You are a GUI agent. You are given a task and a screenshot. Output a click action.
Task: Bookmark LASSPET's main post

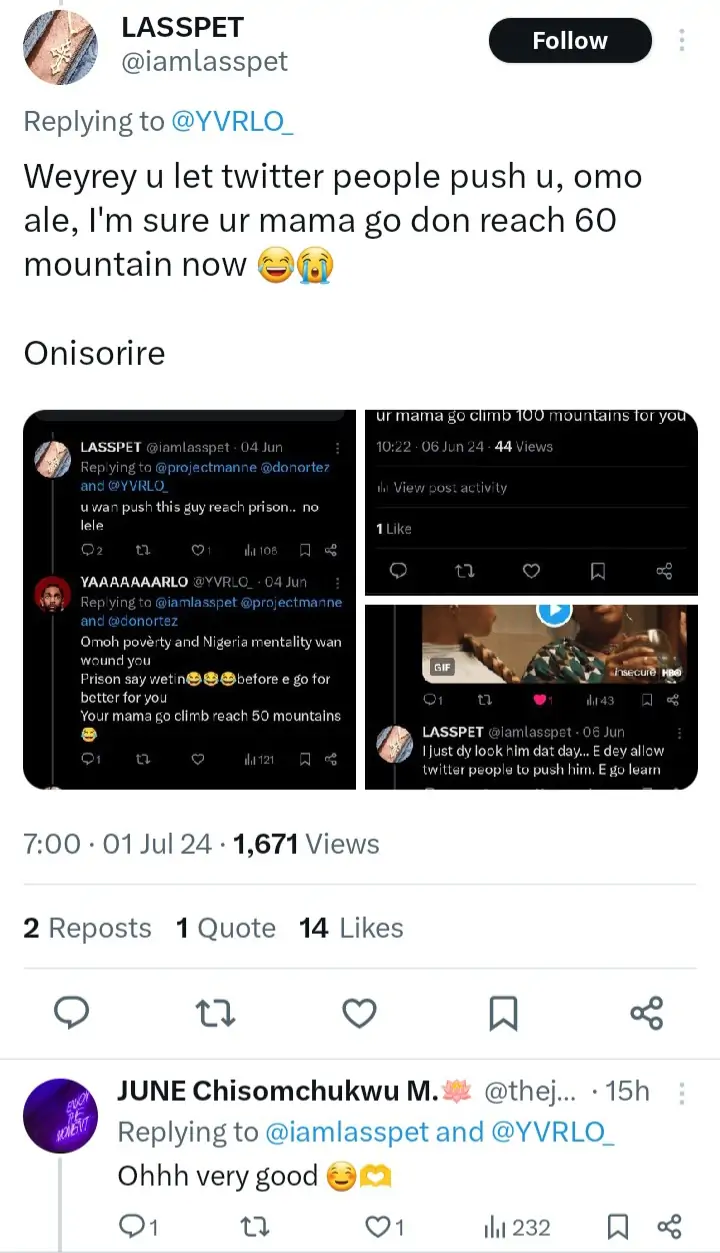pyautogui.click(x=503, y=1014)
